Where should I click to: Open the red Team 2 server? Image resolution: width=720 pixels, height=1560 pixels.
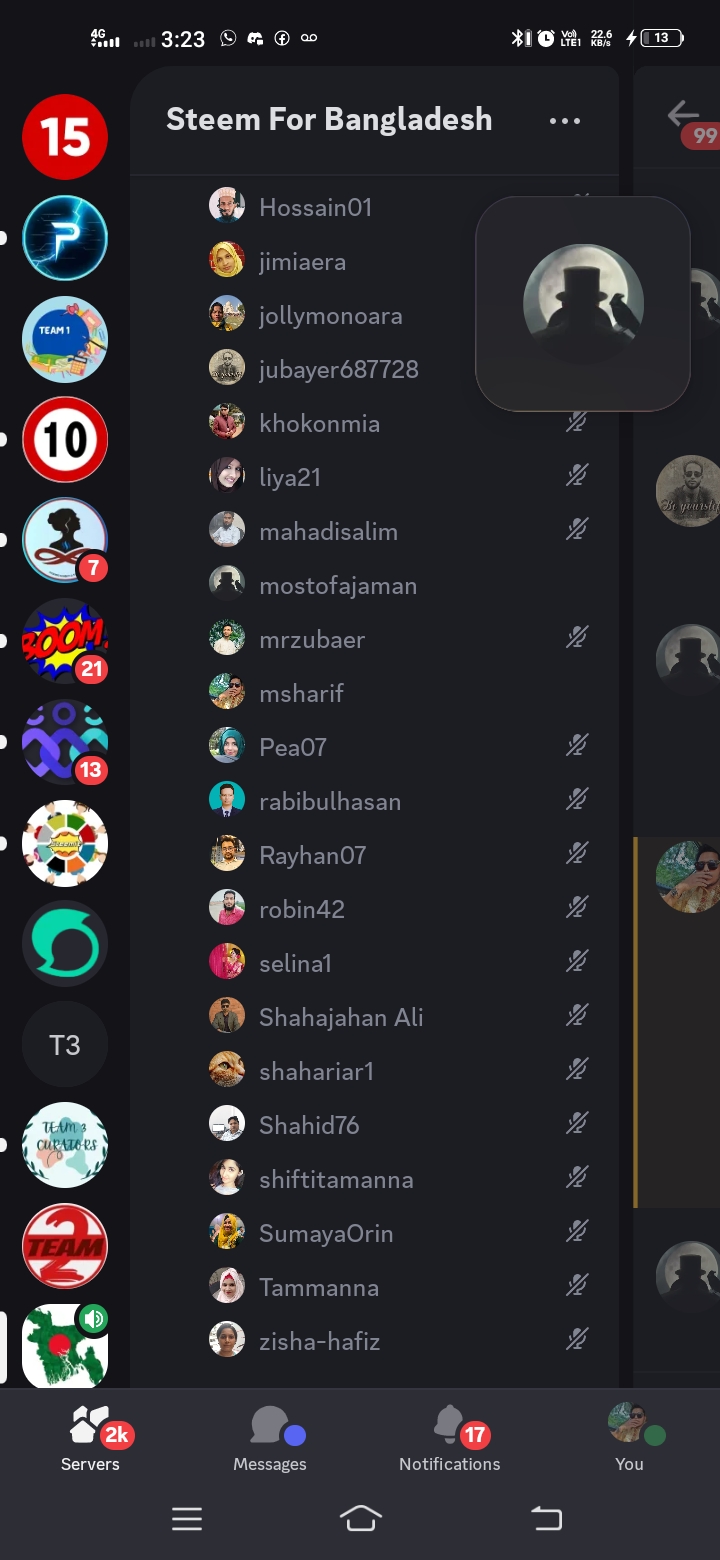click(65, 1246)
